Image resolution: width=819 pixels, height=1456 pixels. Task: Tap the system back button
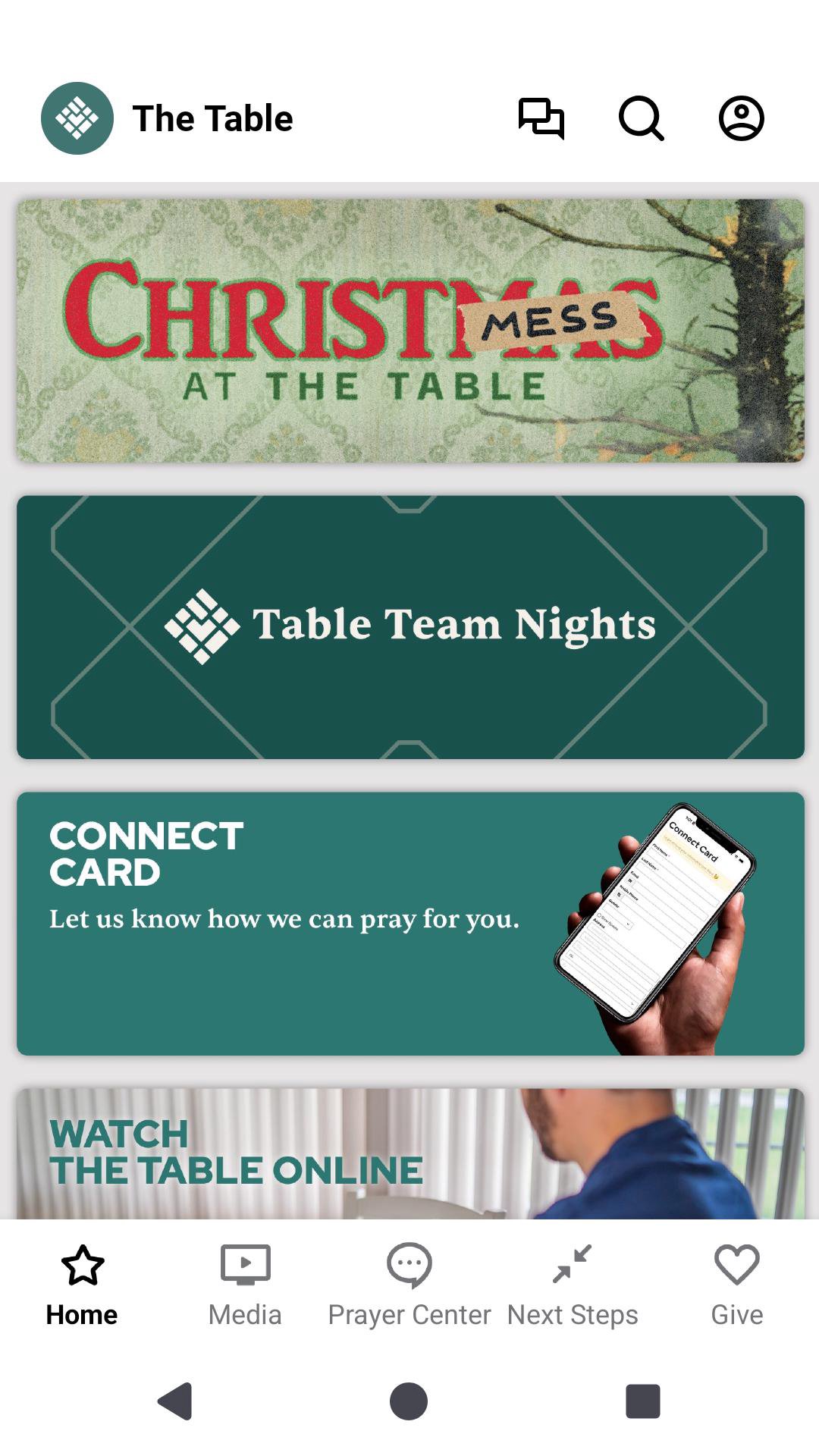175,1401
